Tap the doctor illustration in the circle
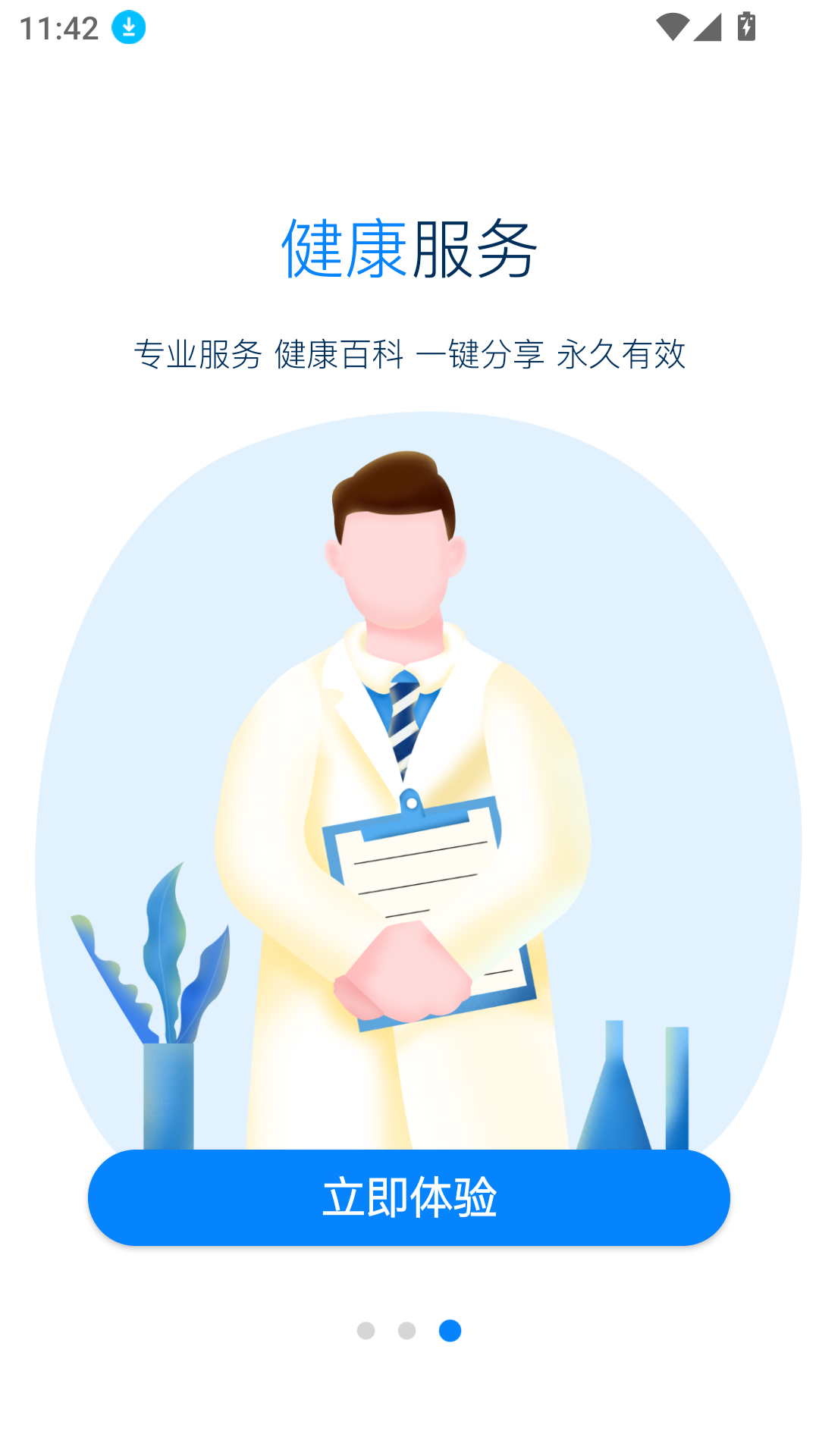The width and height of the screenshot is (819, 1456). [402, 758]
